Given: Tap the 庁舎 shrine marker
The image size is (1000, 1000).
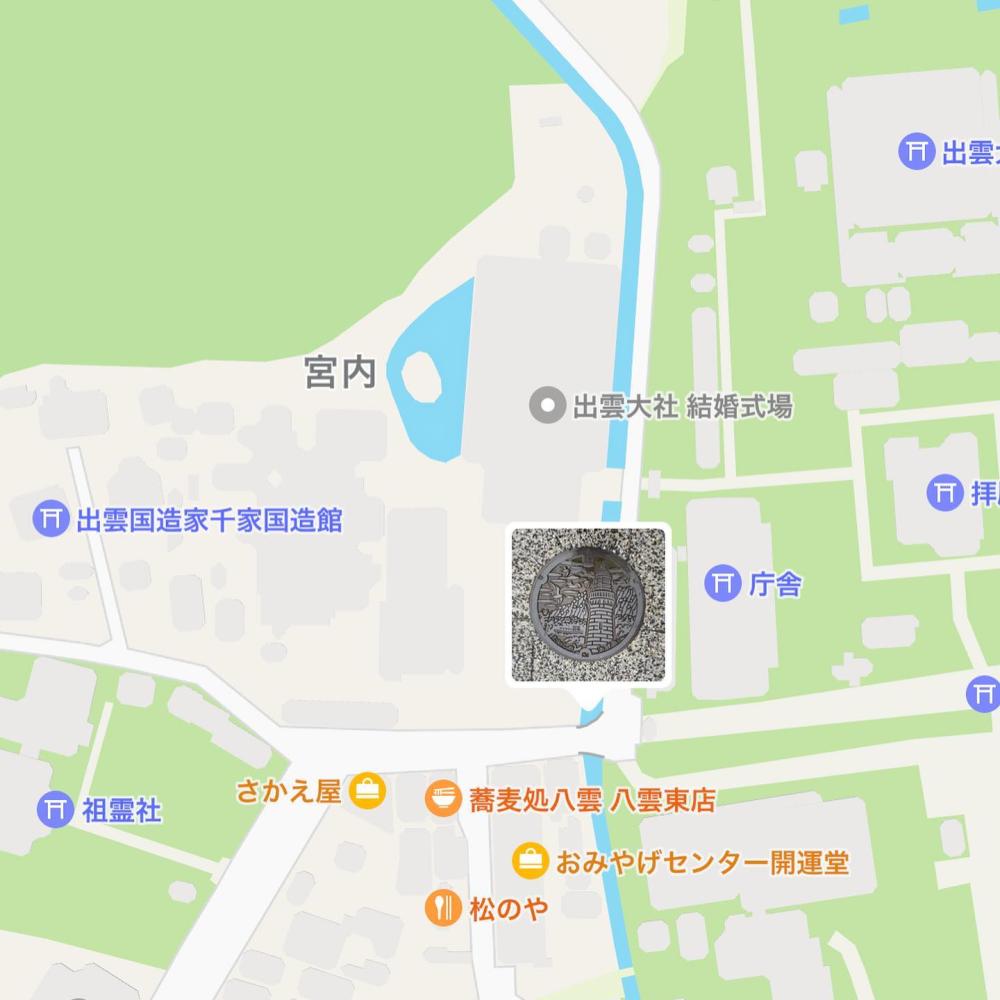Looking at the screenshot, I should (722, 583).
